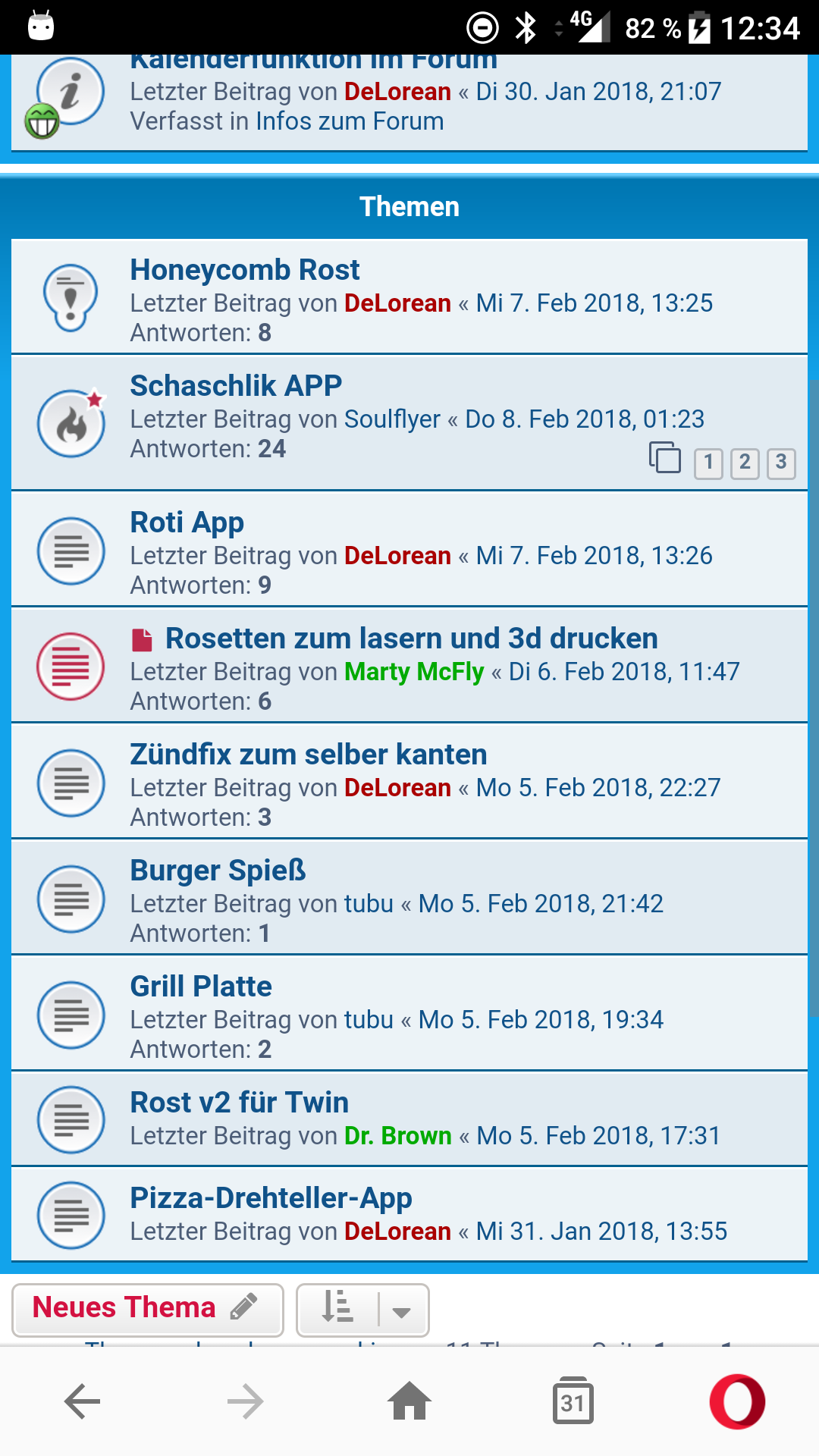Tap the Opera browser icon in the toolbar
The width and height of the screenshot is (819, 1456).
tap(736, 1401)
